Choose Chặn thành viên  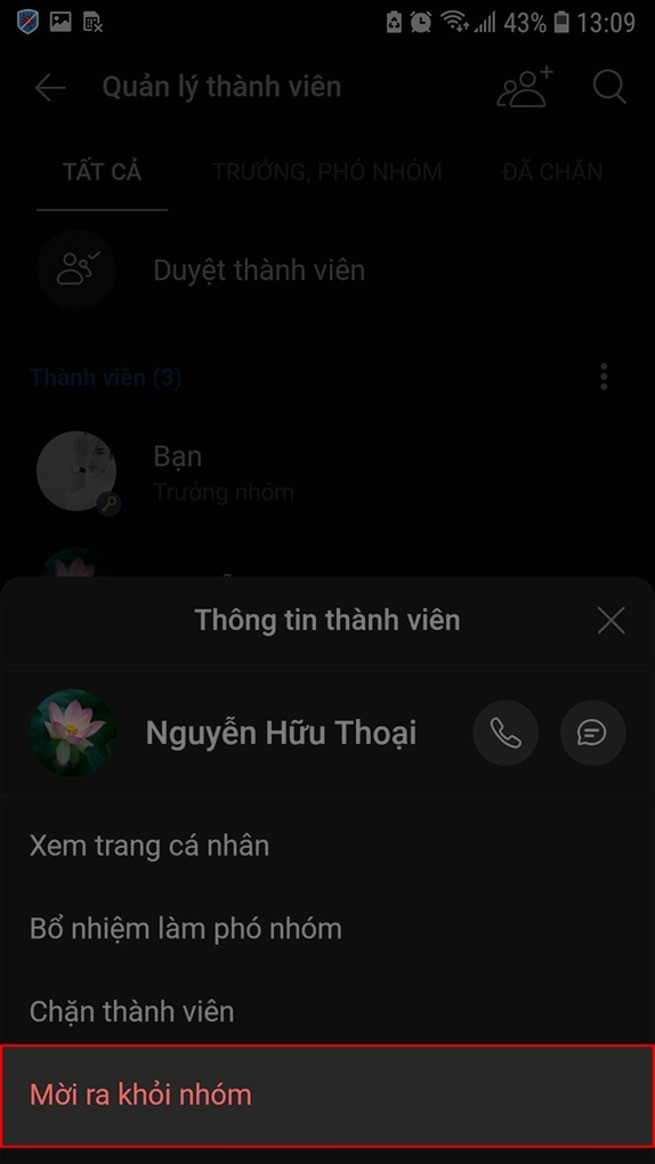point(132,1012)
